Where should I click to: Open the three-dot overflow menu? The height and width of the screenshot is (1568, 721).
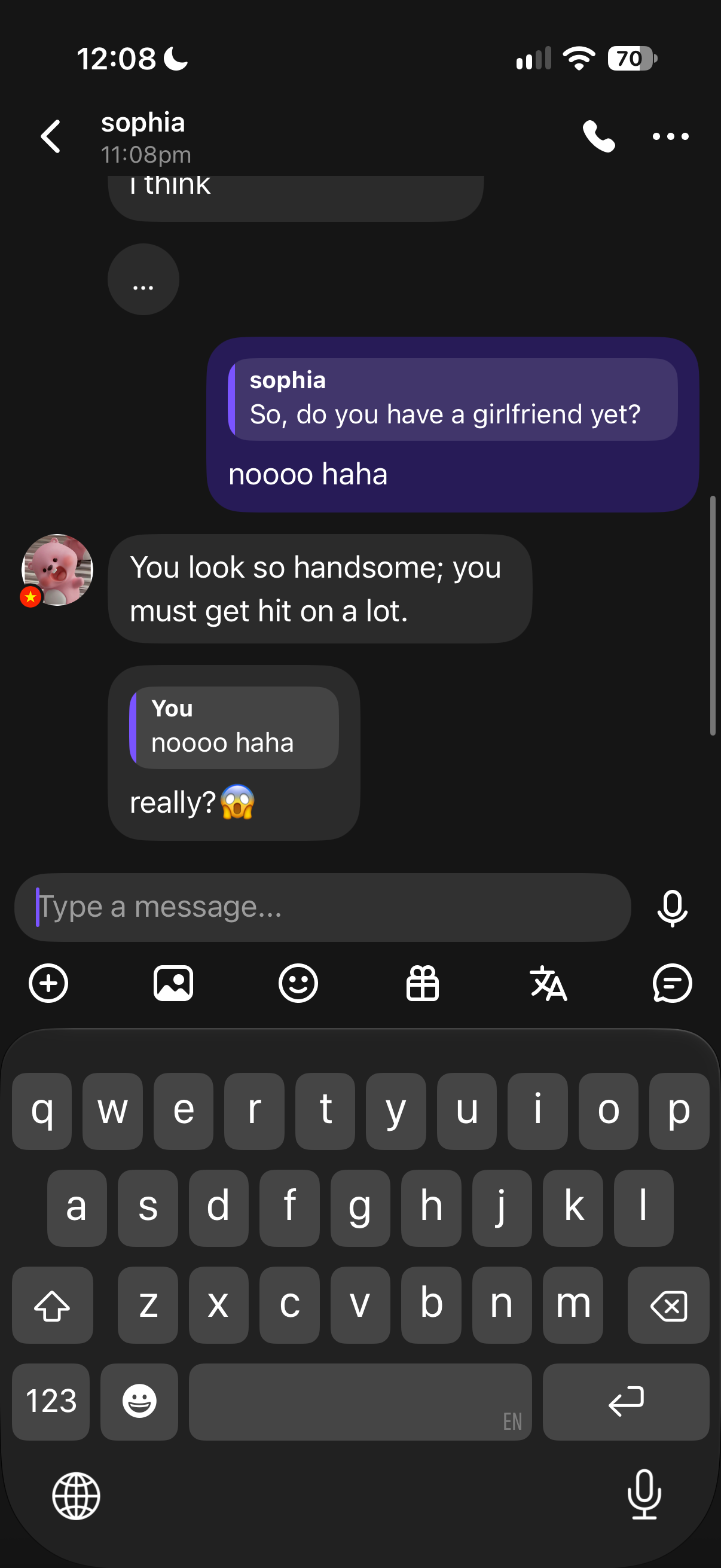tap(670, 136)
